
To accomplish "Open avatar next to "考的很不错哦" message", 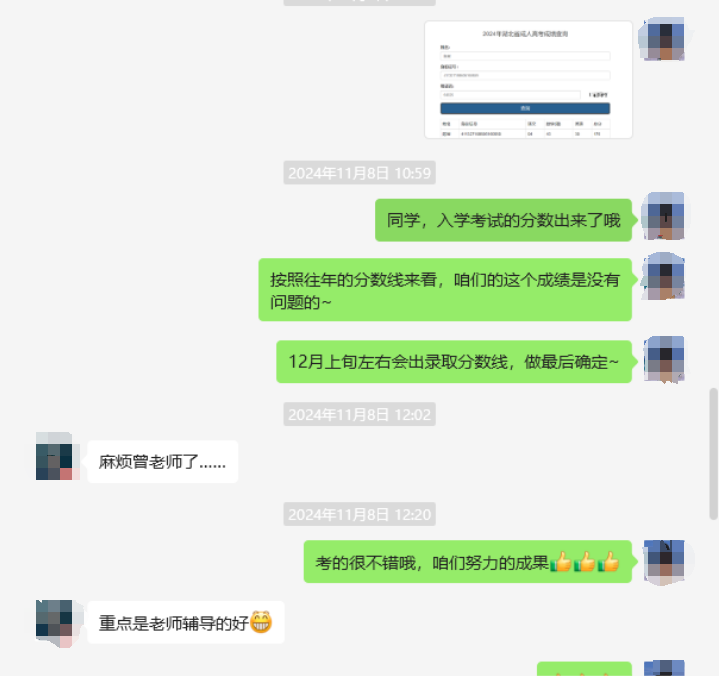I will (665, 562).
